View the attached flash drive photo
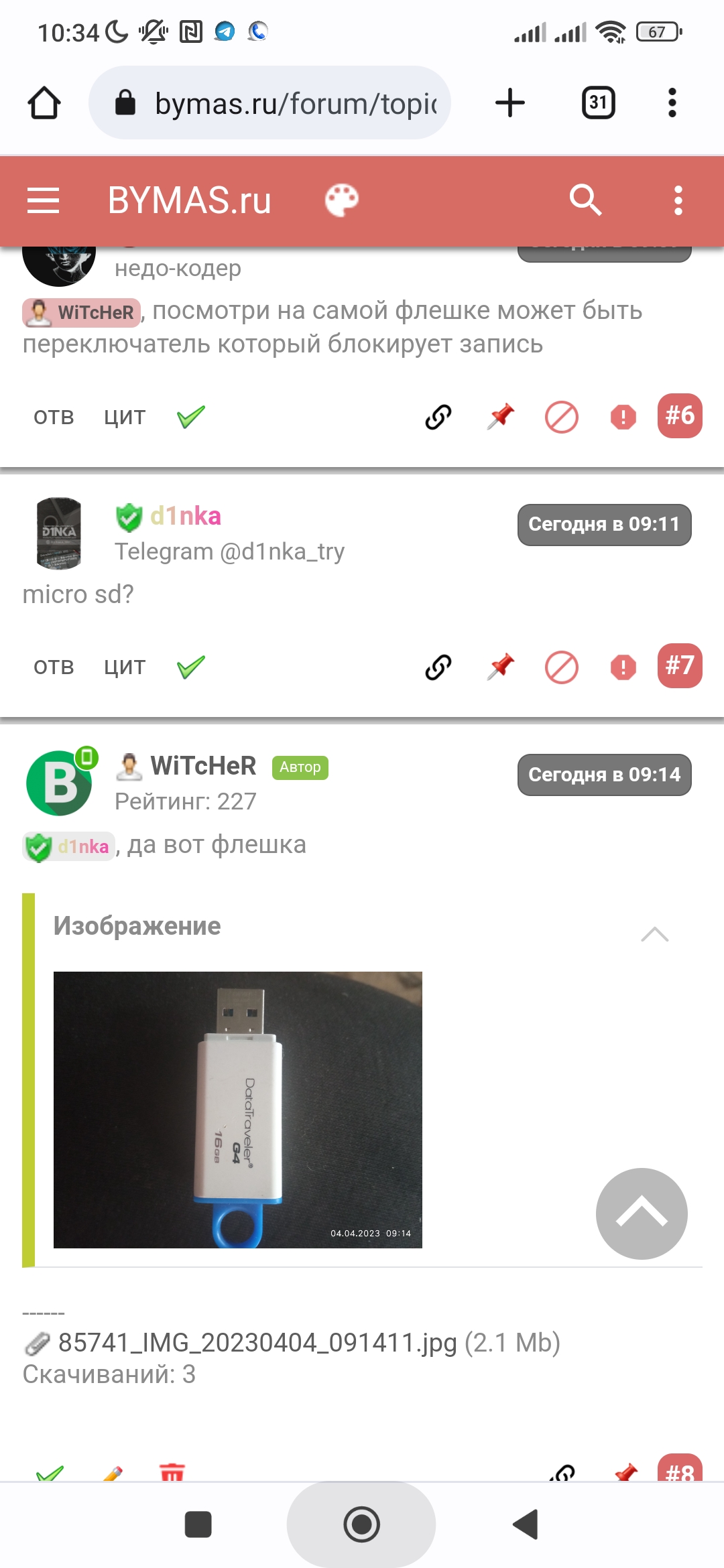The height and width of the screenshot is (1568, 724). pyautogui.click(x=238, y=1110)
